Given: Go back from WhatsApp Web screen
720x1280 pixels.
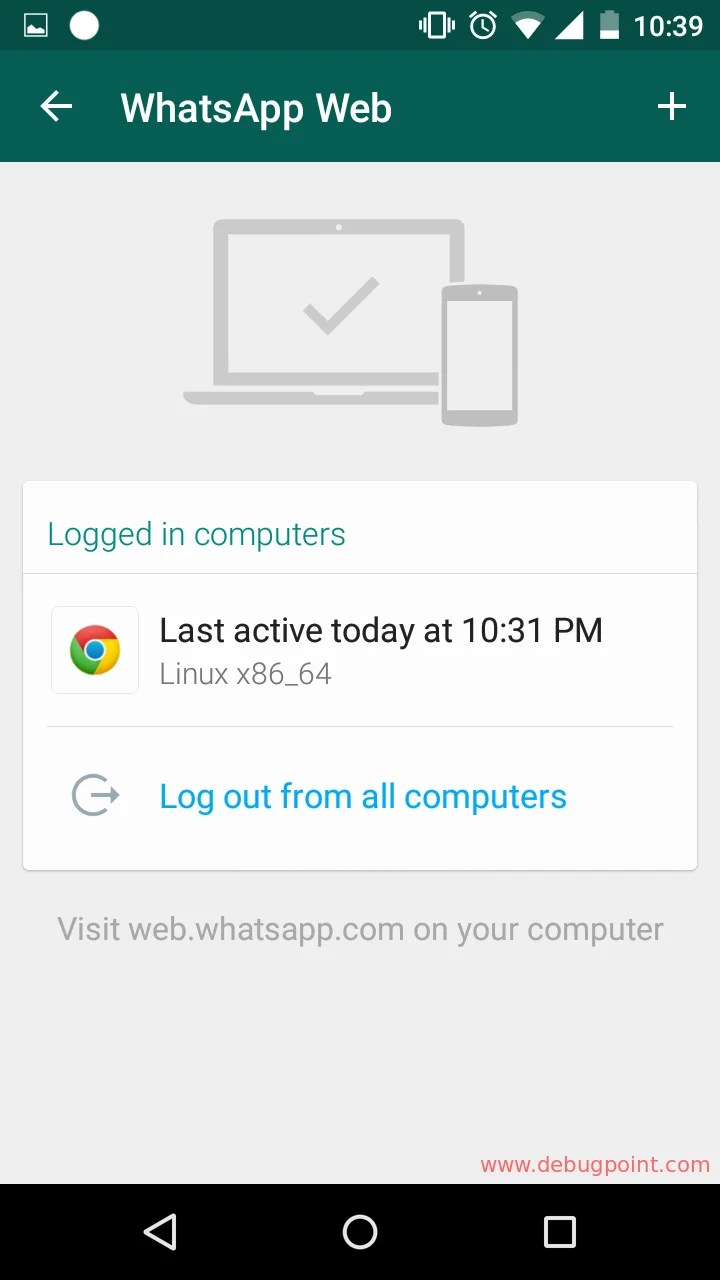Looking at the screenshot, I should click(x=56, y=107).
